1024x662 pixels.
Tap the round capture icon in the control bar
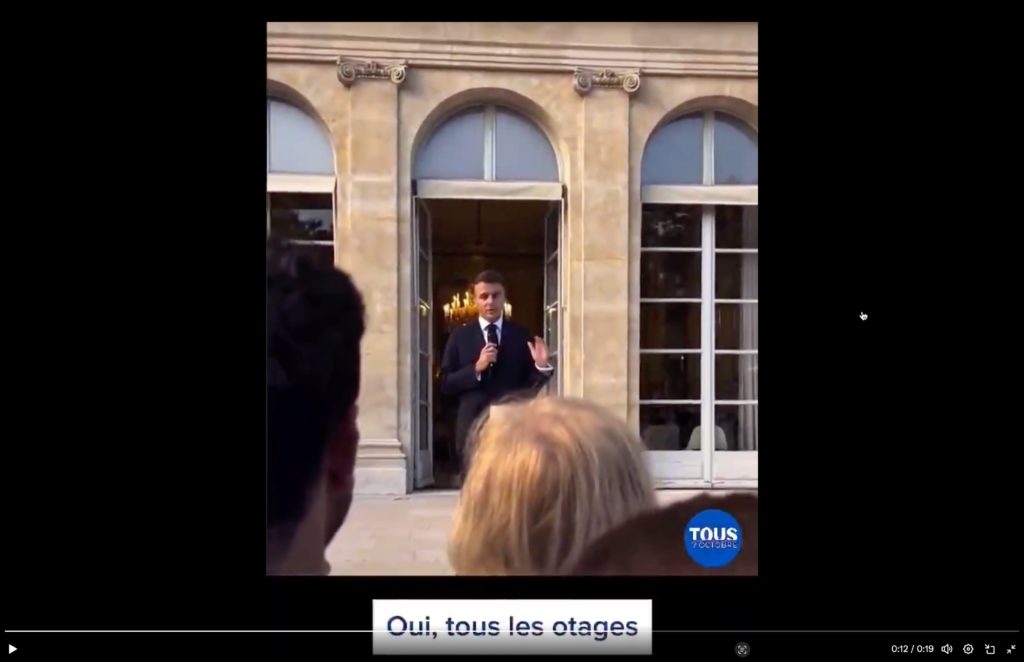coord(742,649)
